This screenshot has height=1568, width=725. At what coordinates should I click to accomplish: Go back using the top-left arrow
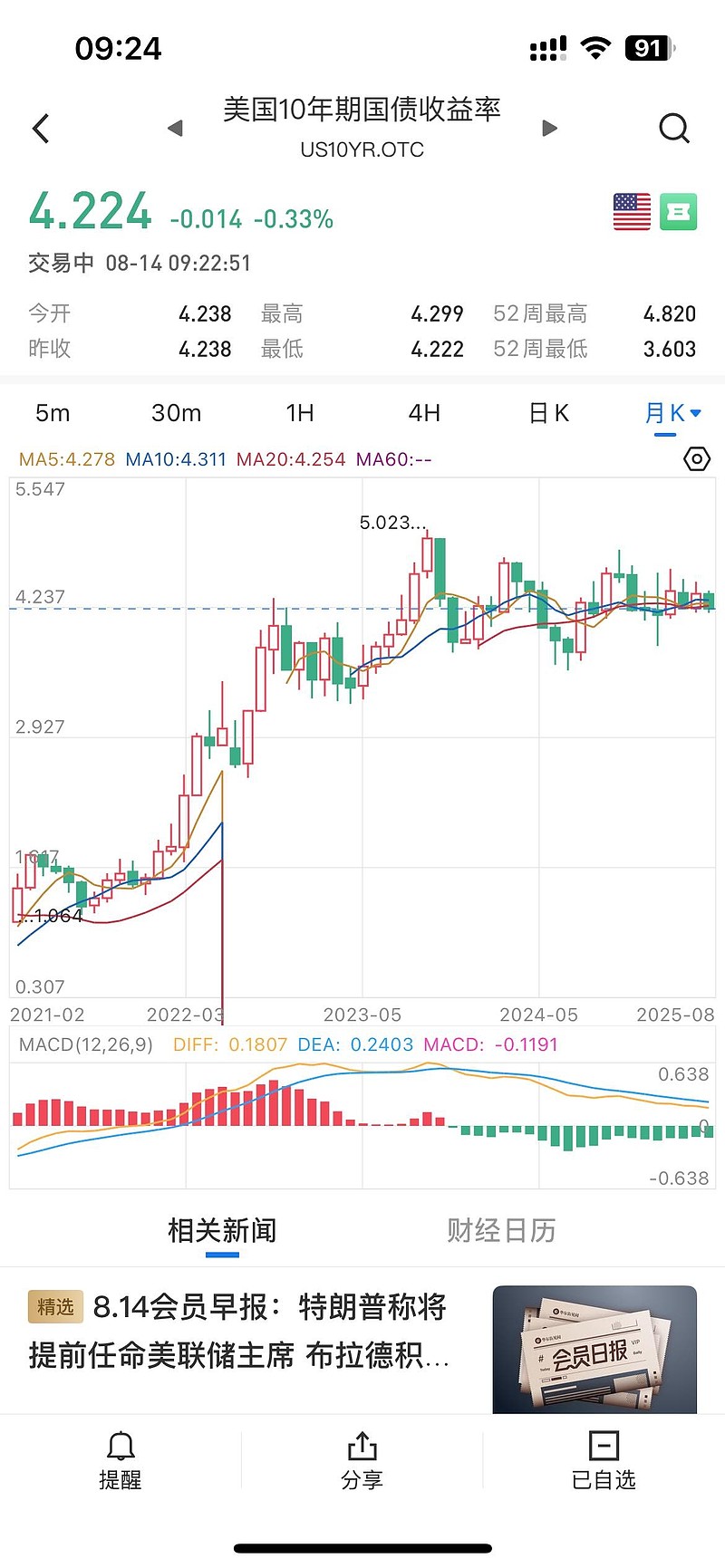pos(41,129)
